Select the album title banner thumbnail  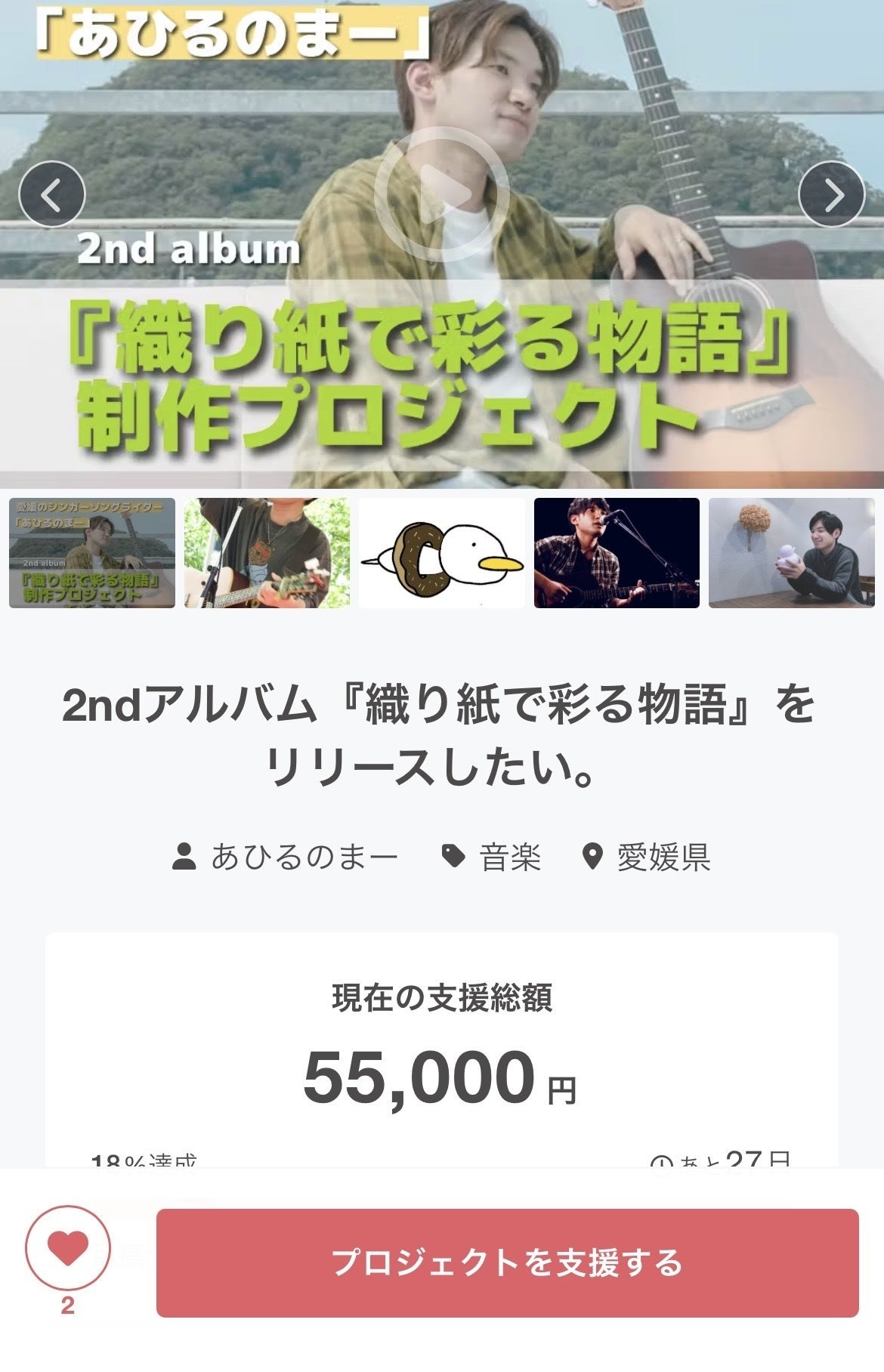[x=92, y=553]
